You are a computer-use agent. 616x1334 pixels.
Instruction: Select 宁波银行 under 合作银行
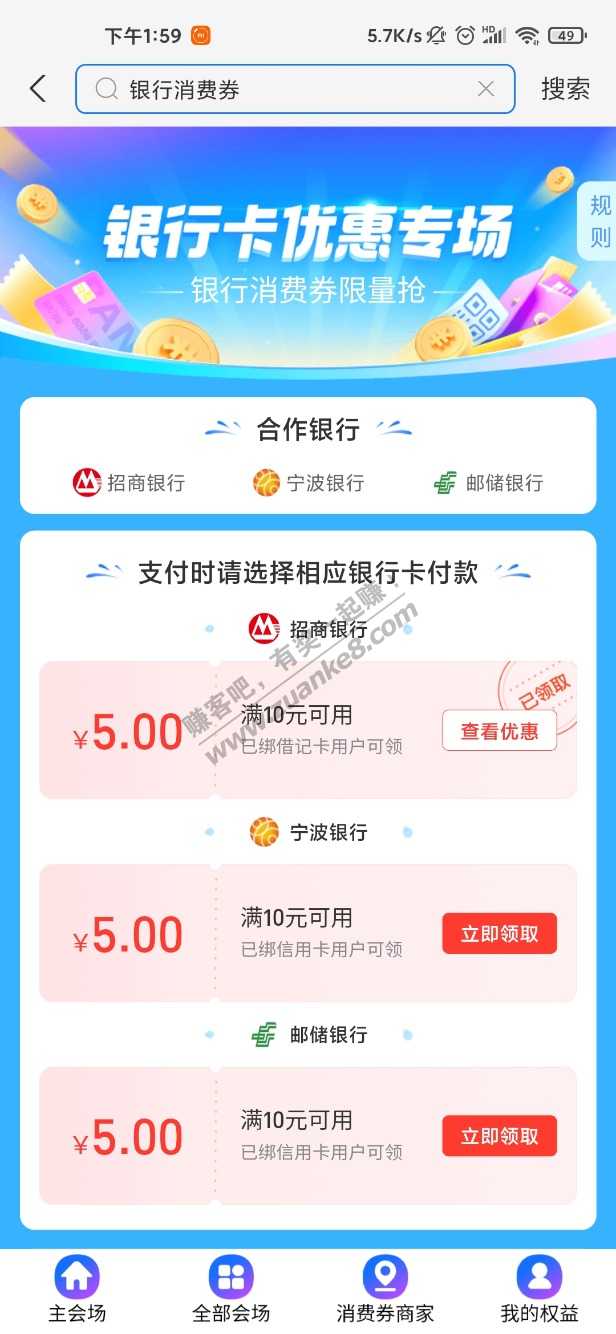click(308, 483)
